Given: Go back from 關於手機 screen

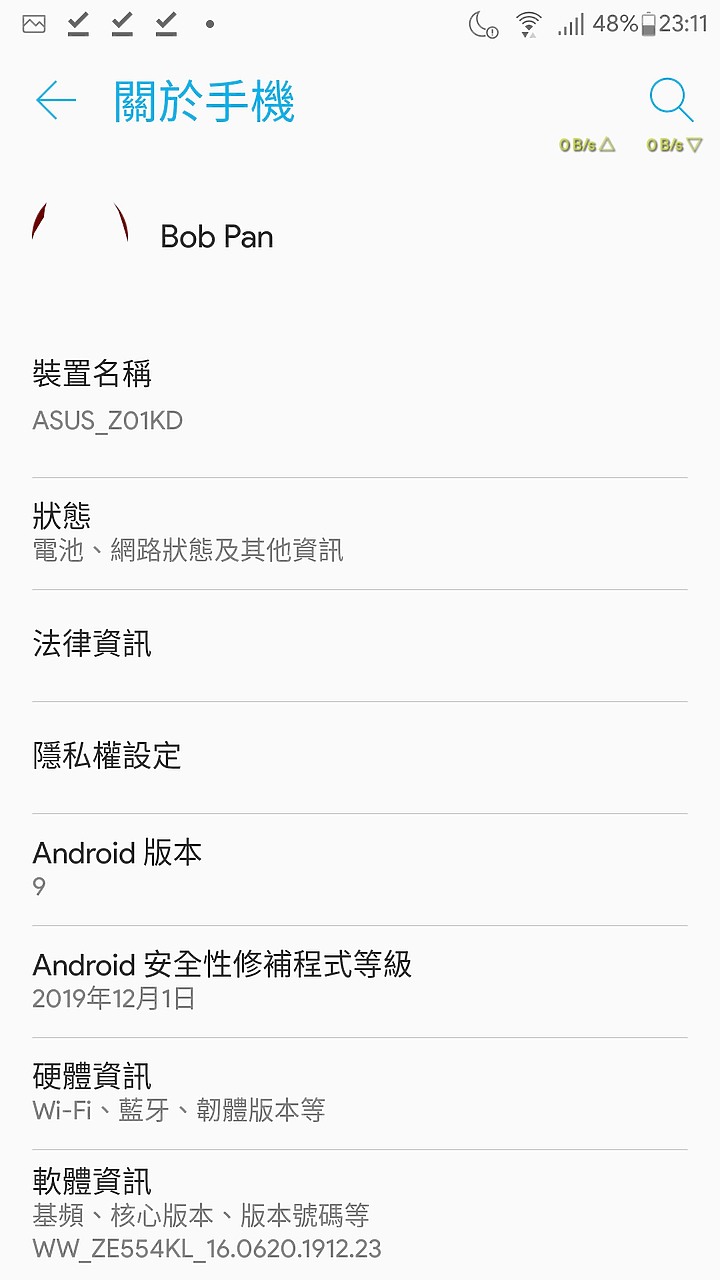Looking at the screenshot, I should (x=56, y=100).
